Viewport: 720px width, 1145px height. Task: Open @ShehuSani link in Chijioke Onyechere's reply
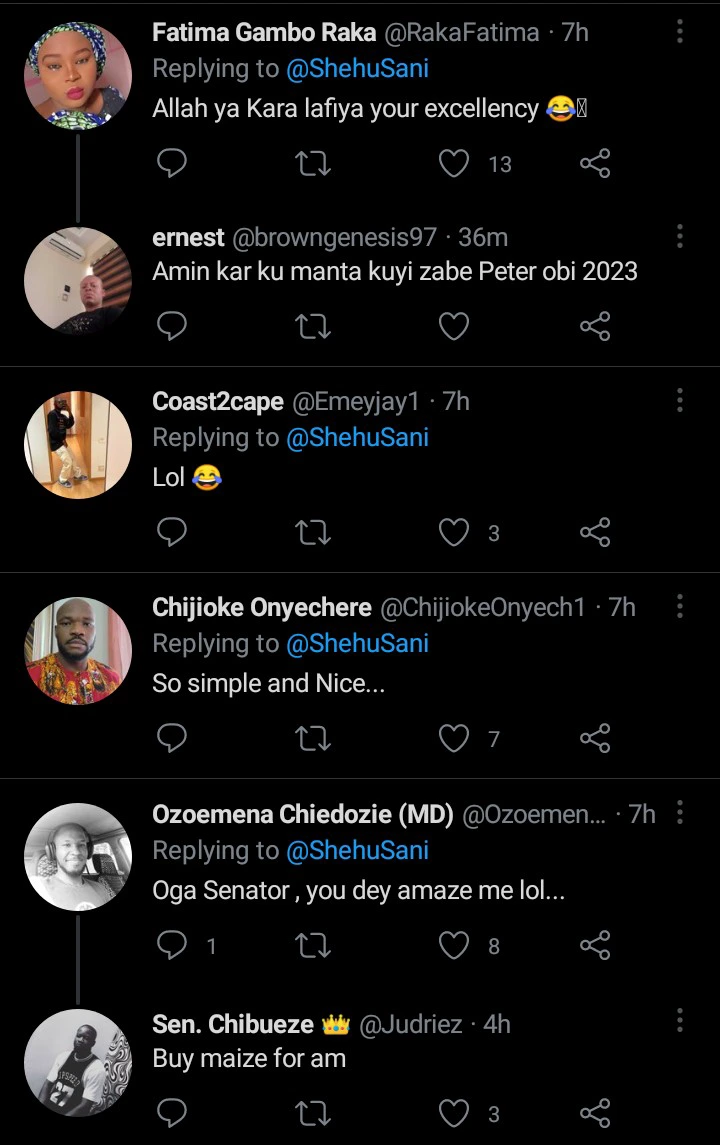point(357,644)
